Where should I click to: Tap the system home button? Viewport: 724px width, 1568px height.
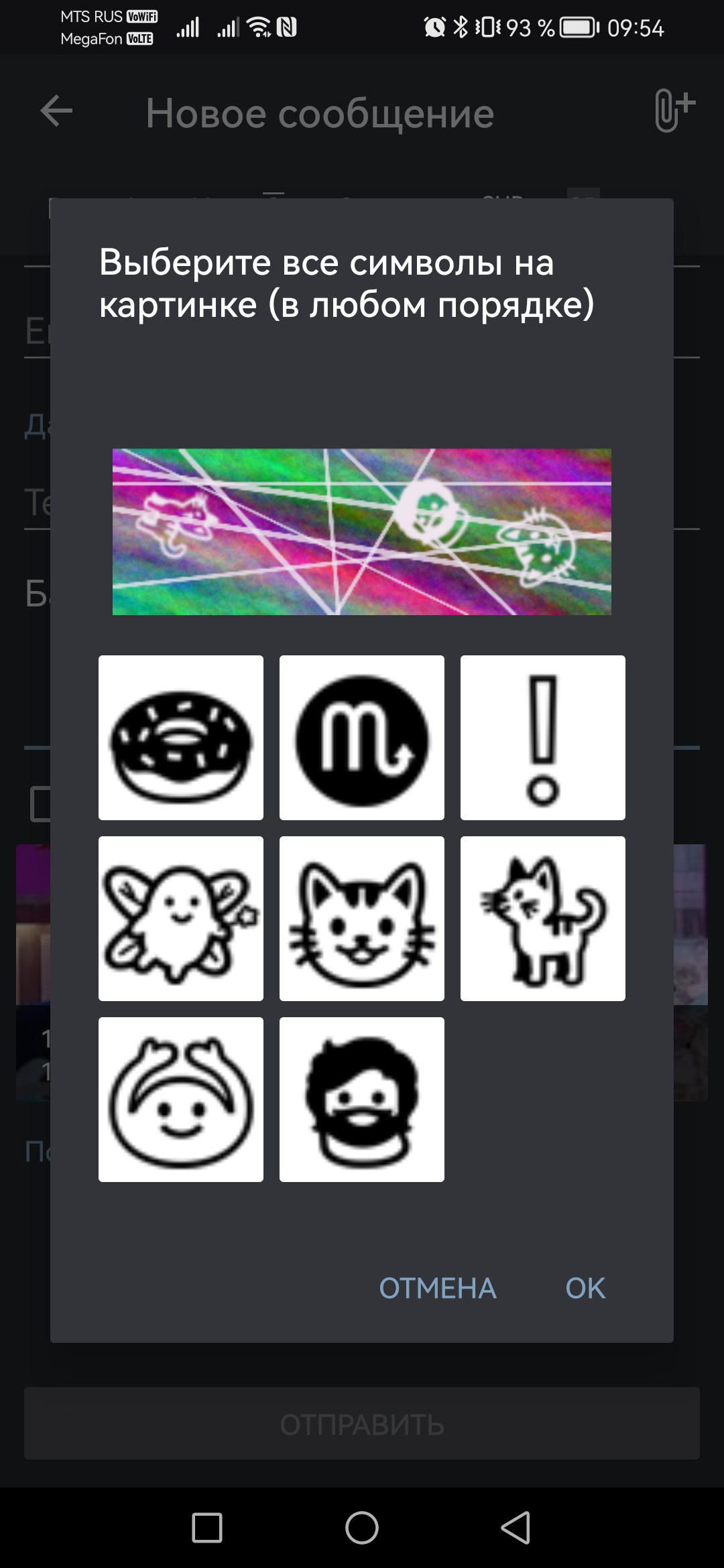point(362,1528)
